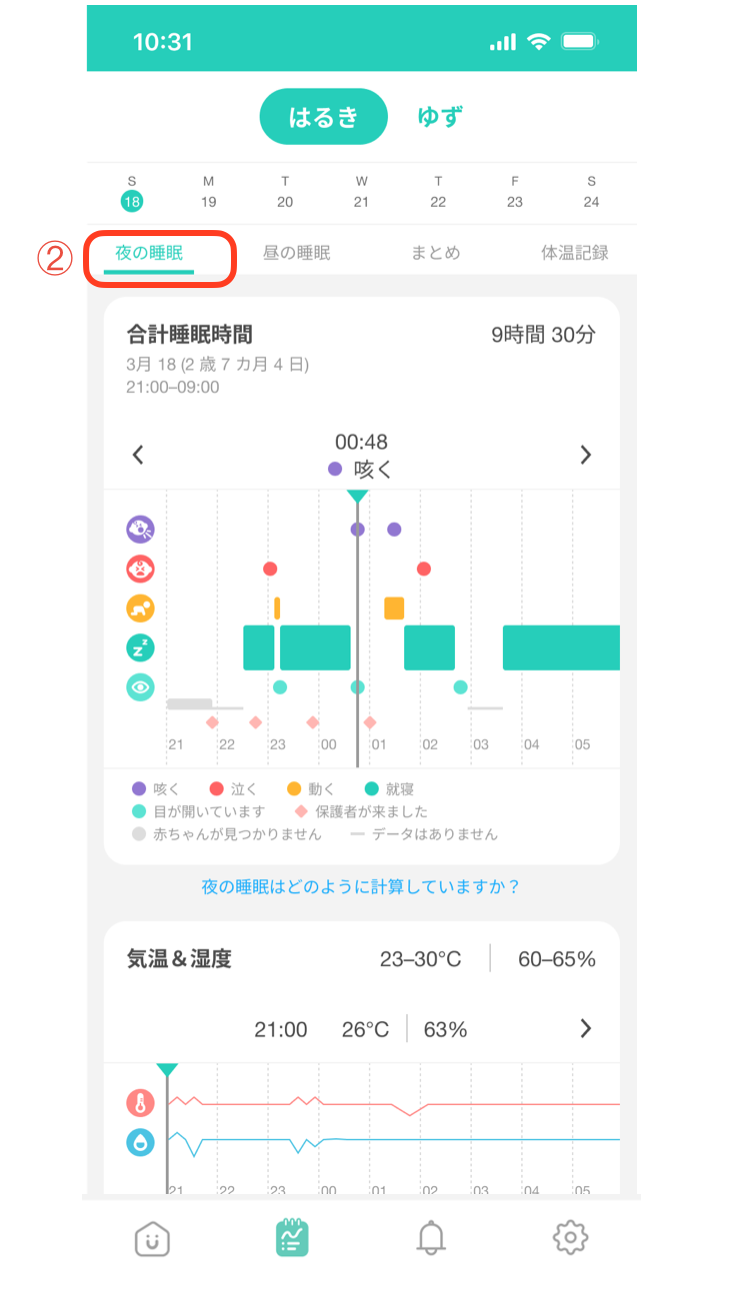Click the eyes-open icon below the sleep icon
This screenshot has width=736, height=1291.
(140, 687)
